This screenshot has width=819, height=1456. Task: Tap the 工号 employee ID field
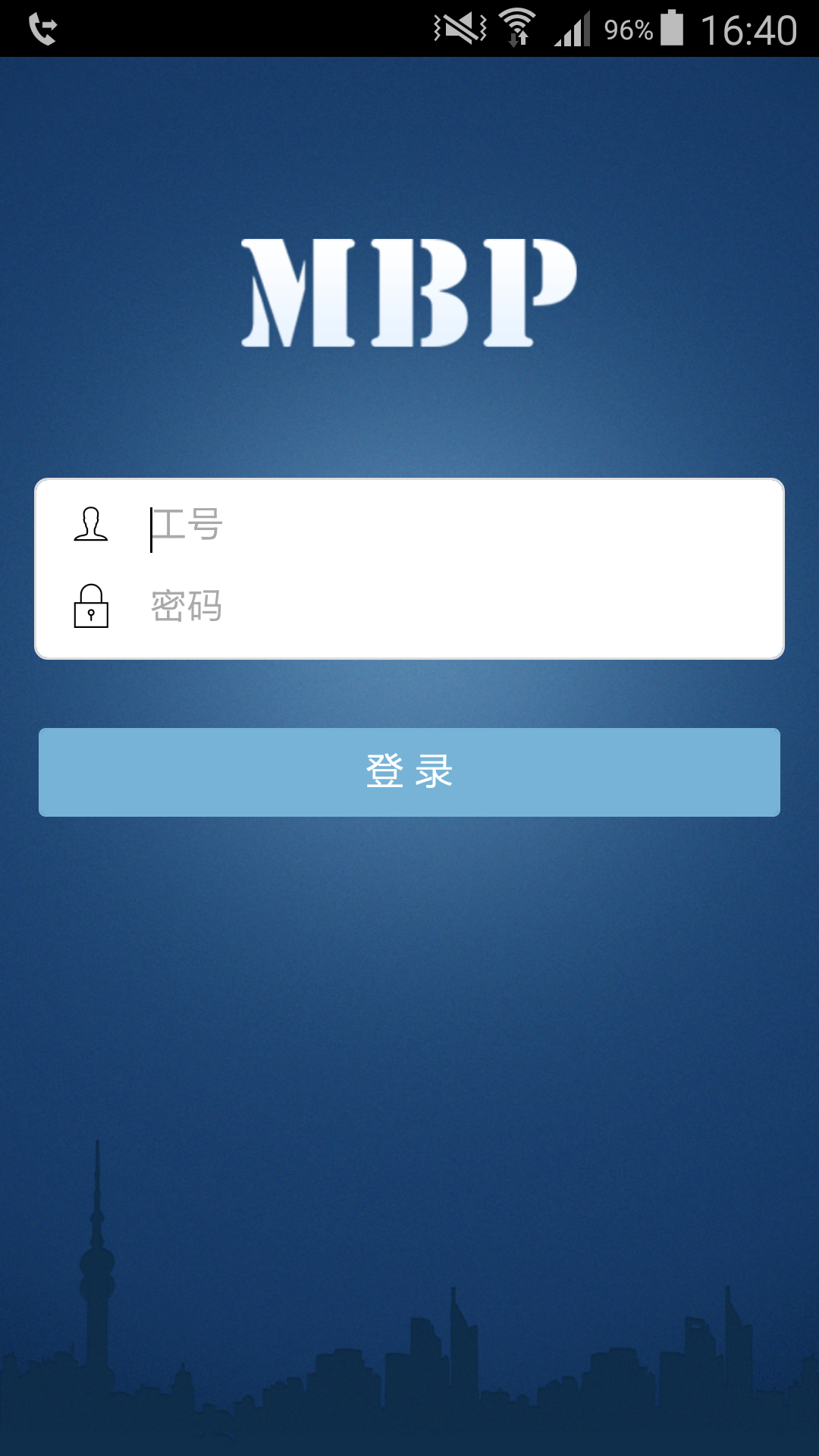click(455, 526)
